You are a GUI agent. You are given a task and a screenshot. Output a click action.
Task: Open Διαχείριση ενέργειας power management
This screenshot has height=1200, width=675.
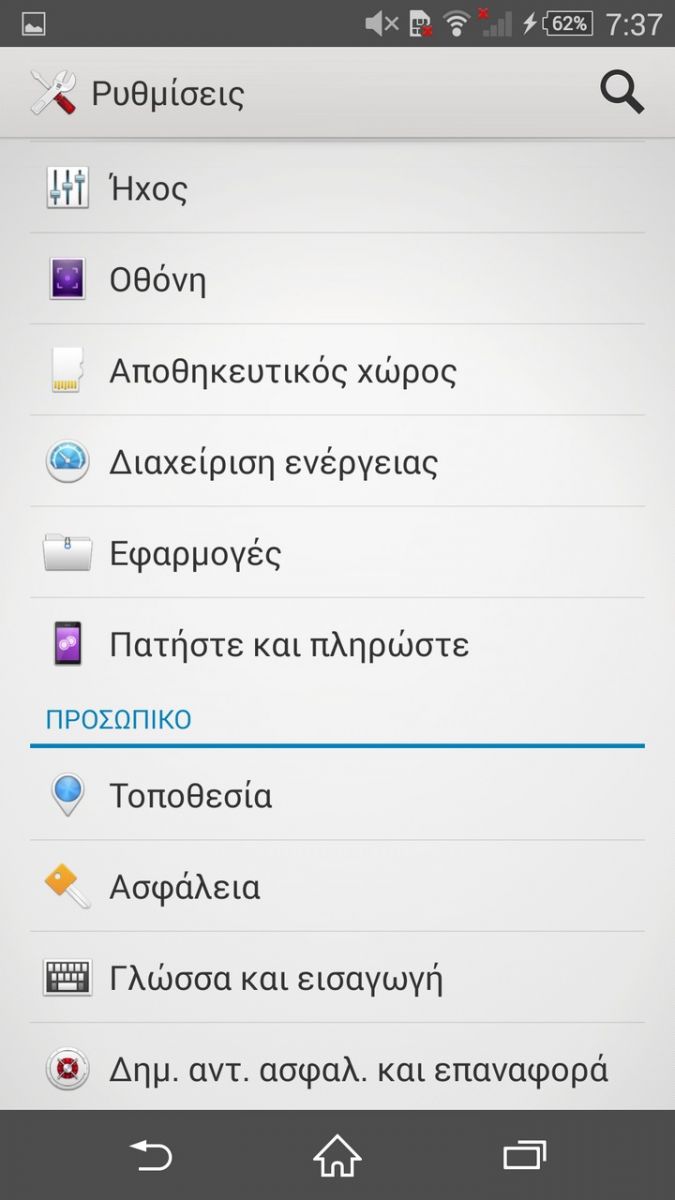tap(337, 461)
